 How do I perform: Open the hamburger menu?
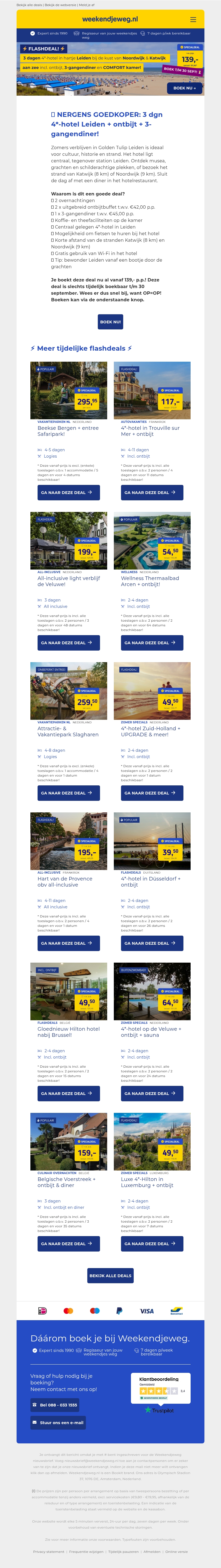pyautogui.click(x=193, y=20)
